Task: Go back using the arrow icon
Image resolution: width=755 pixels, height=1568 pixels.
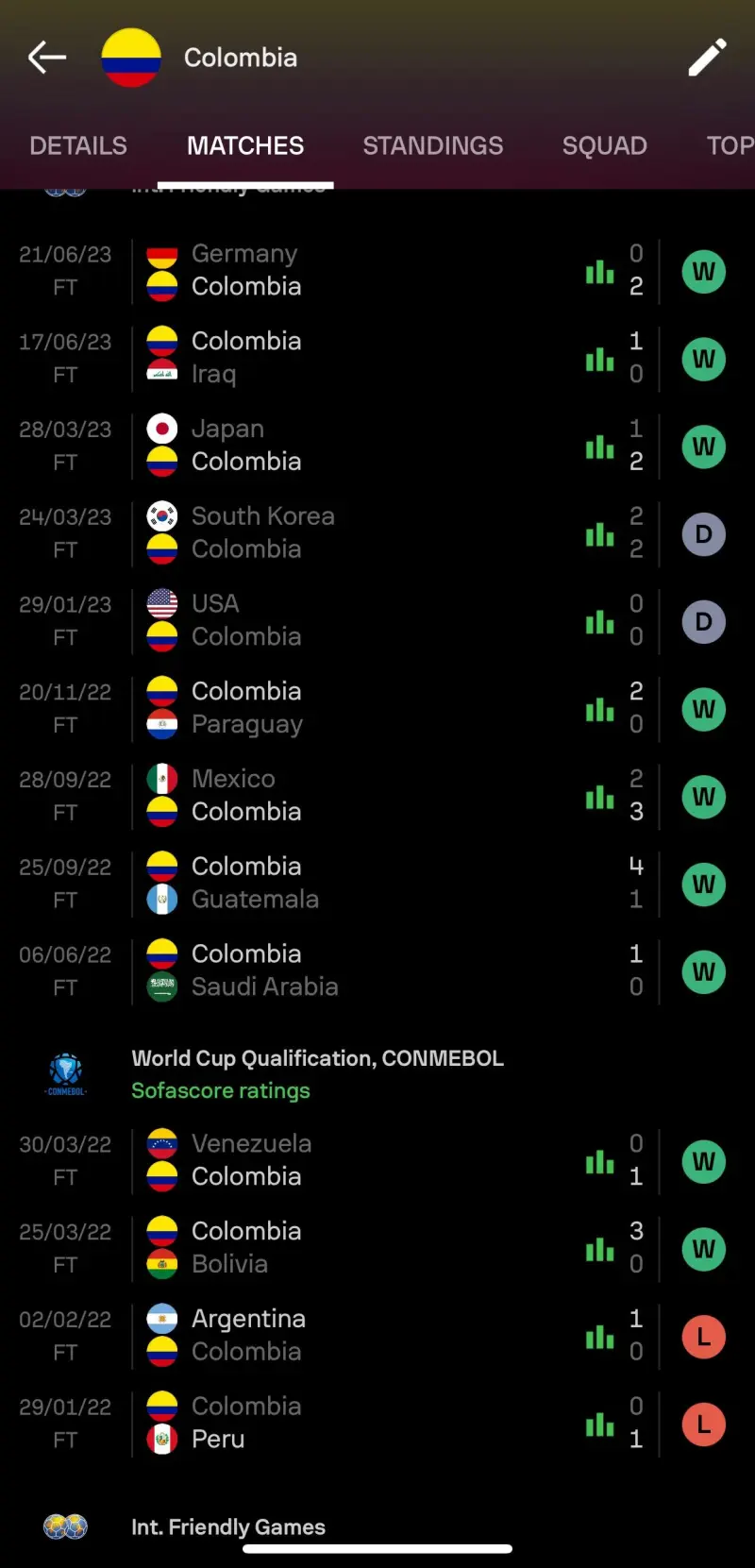Action: coord(47,58)
